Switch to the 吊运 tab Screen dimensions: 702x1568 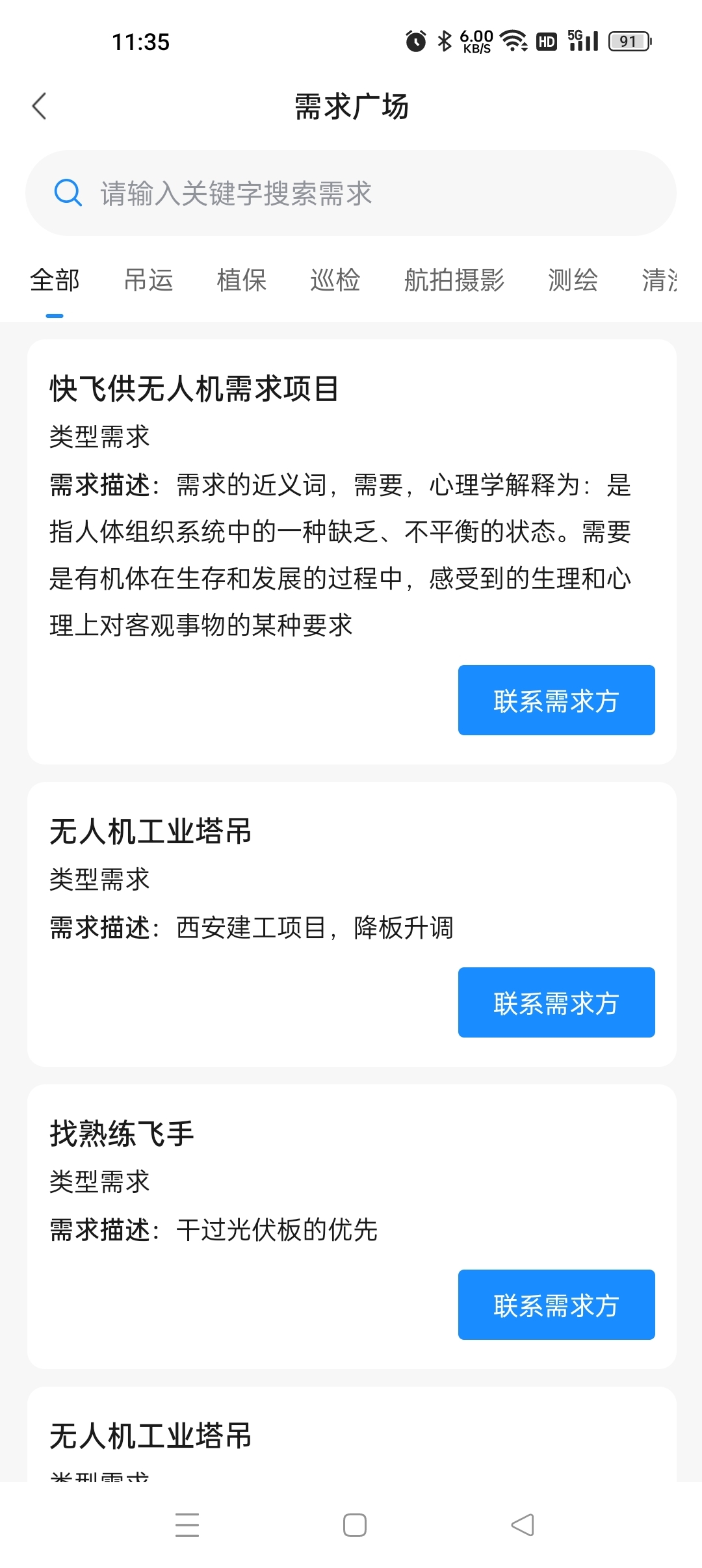click(x=148, y=280)
